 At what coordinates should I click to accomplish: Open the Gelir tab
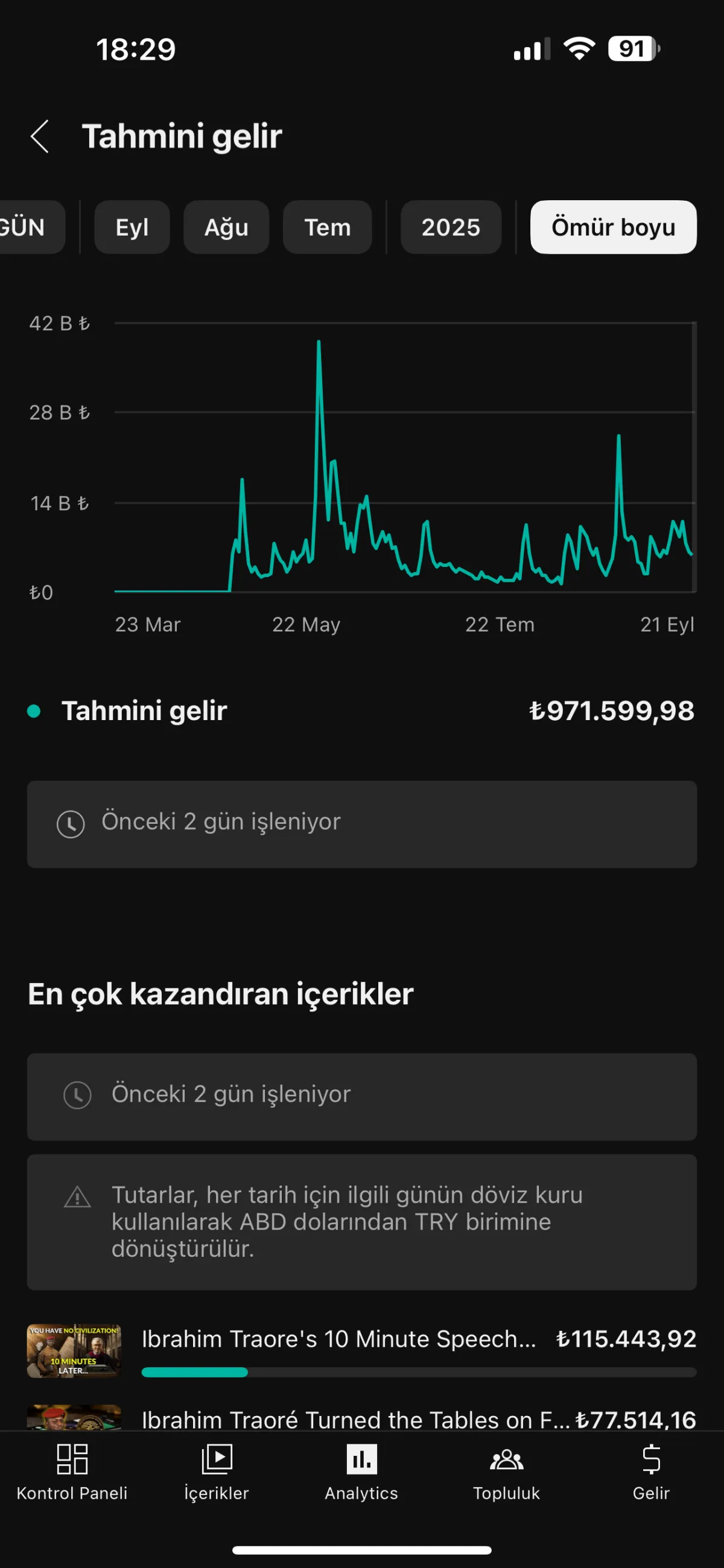click(x=650, y=1472)
